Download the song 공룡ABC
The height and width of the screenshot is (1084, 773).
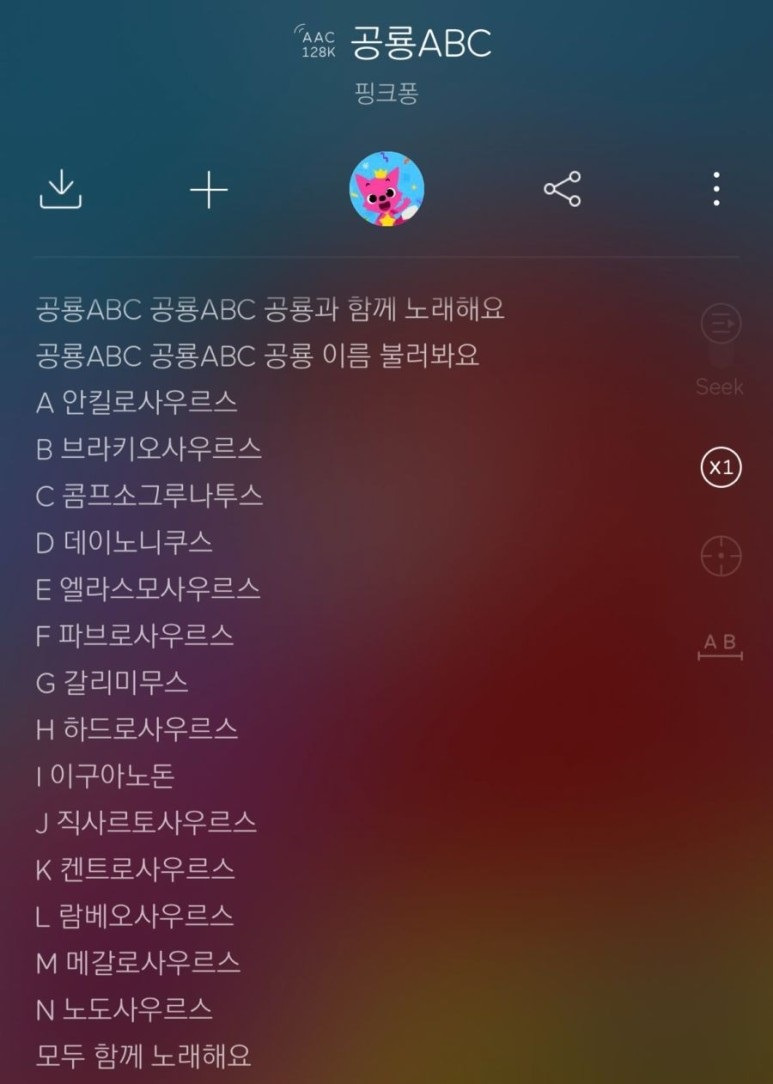click(61, 189)
